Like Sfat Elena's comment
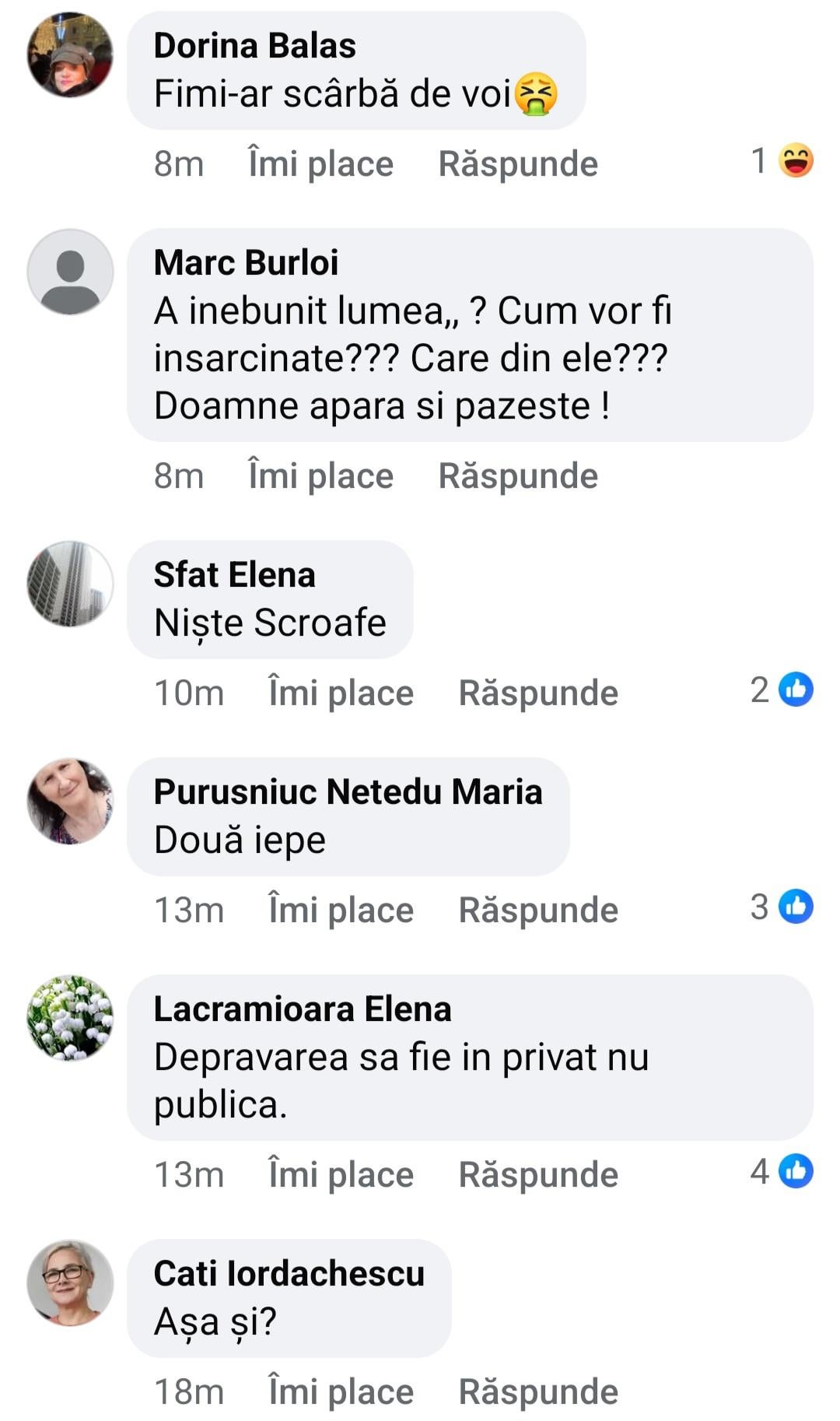 point(341,693)
